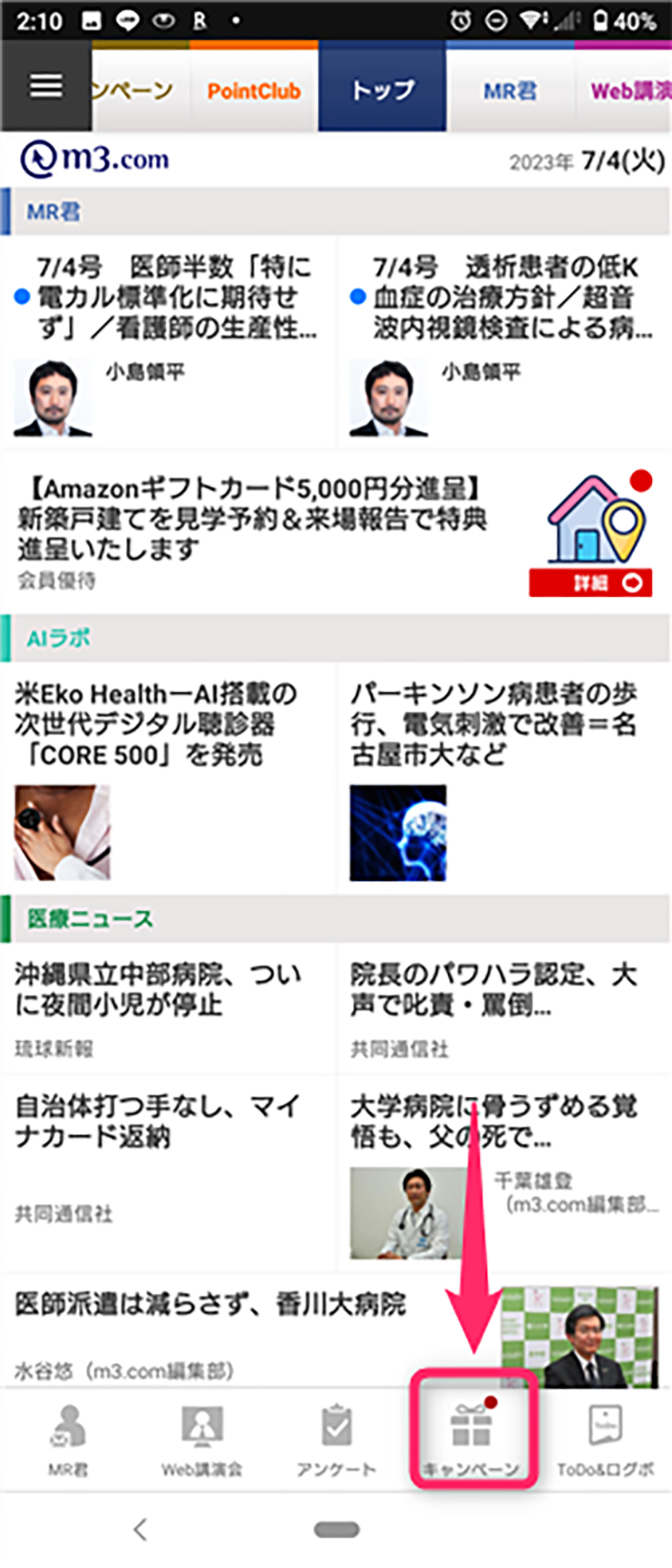Open 沖縄県立中部病院 news story
This screenshot has height=1568, width=672.
tap(158, 989)
